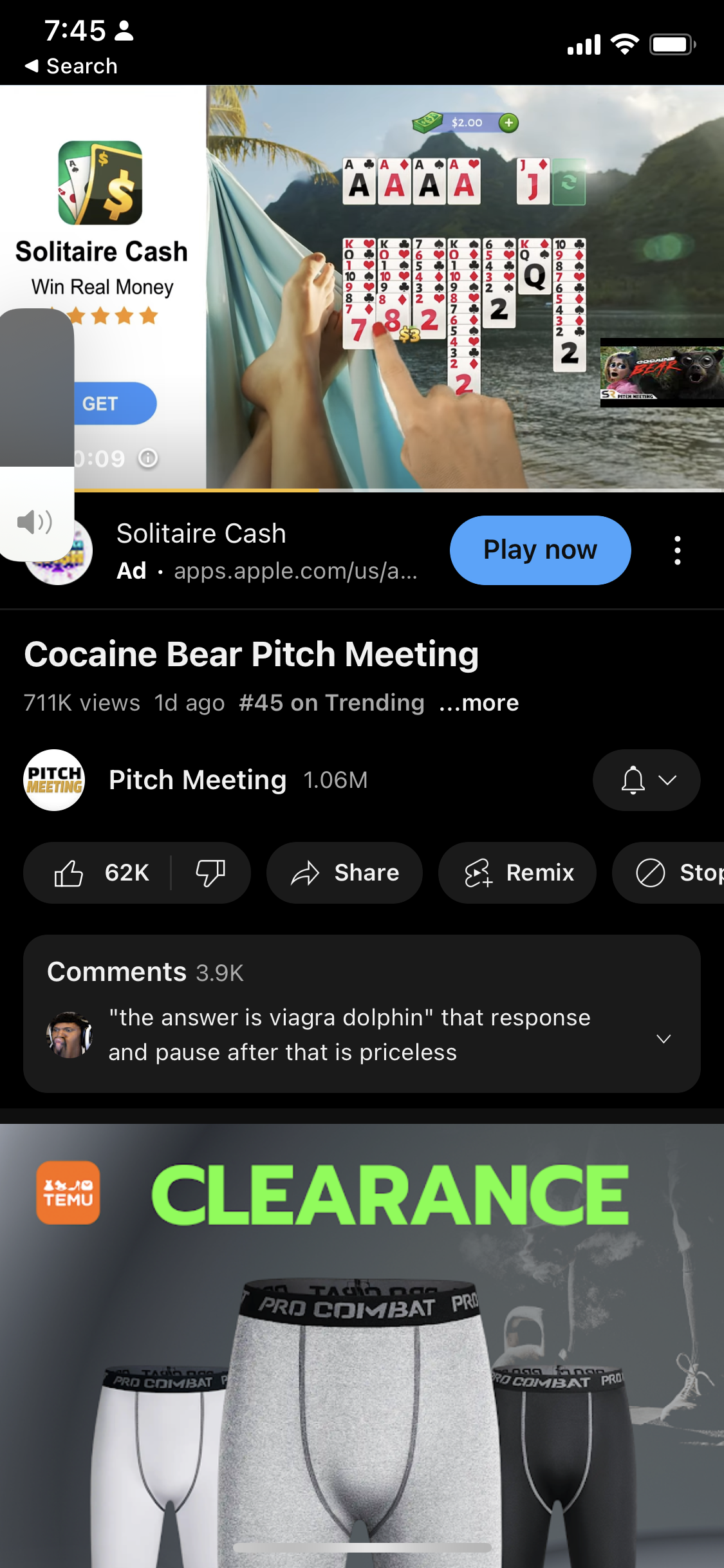
Task: Go back to Search
Action: click(71, 66)
